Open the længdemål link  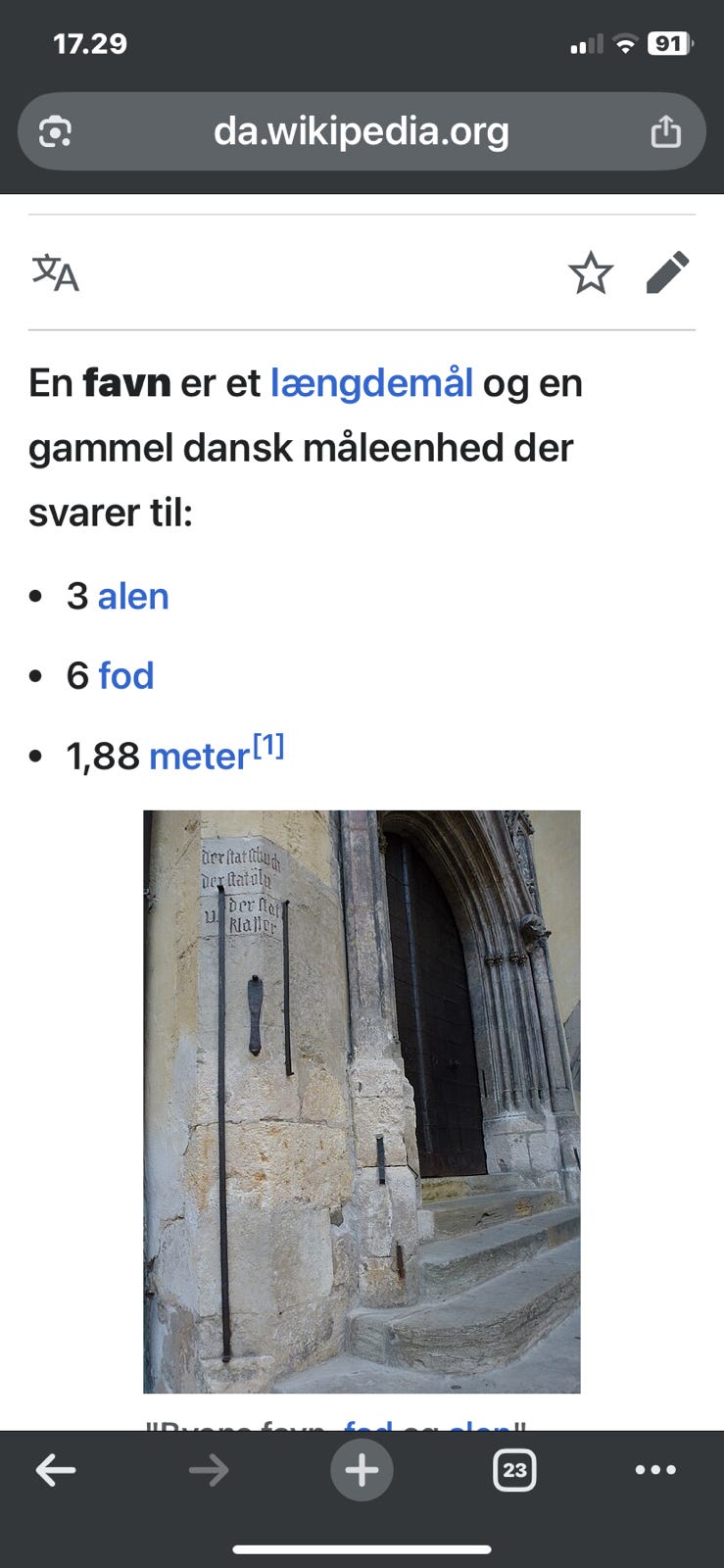click(x=371, y=383)
